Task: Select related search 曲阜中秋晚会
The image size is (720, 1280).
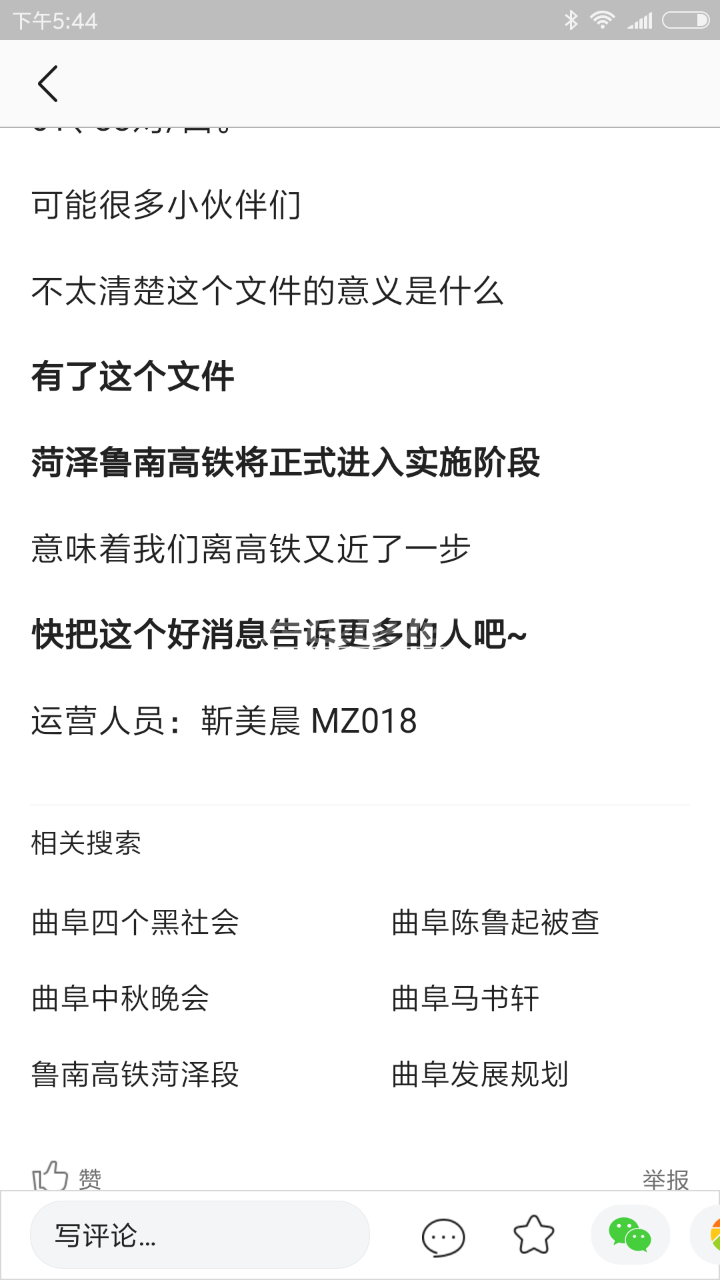Action: [120, 998]
